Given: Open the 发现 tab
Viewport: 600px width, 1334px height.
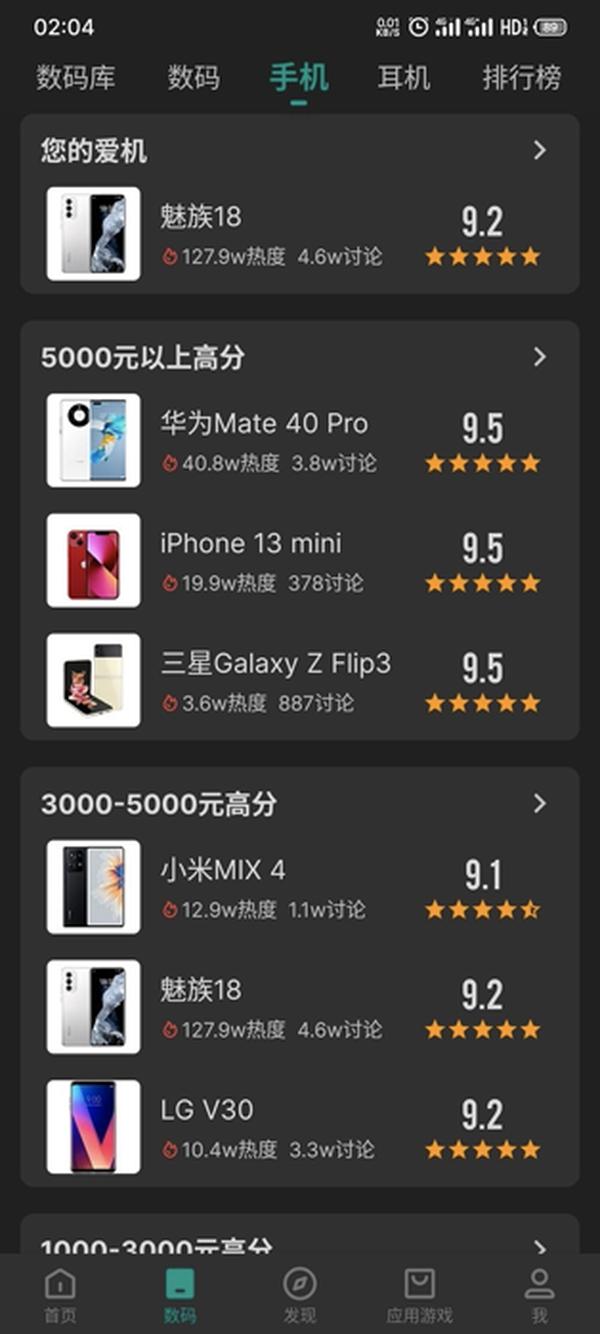Looking at the screenshot, I should tap(299, 1294).
